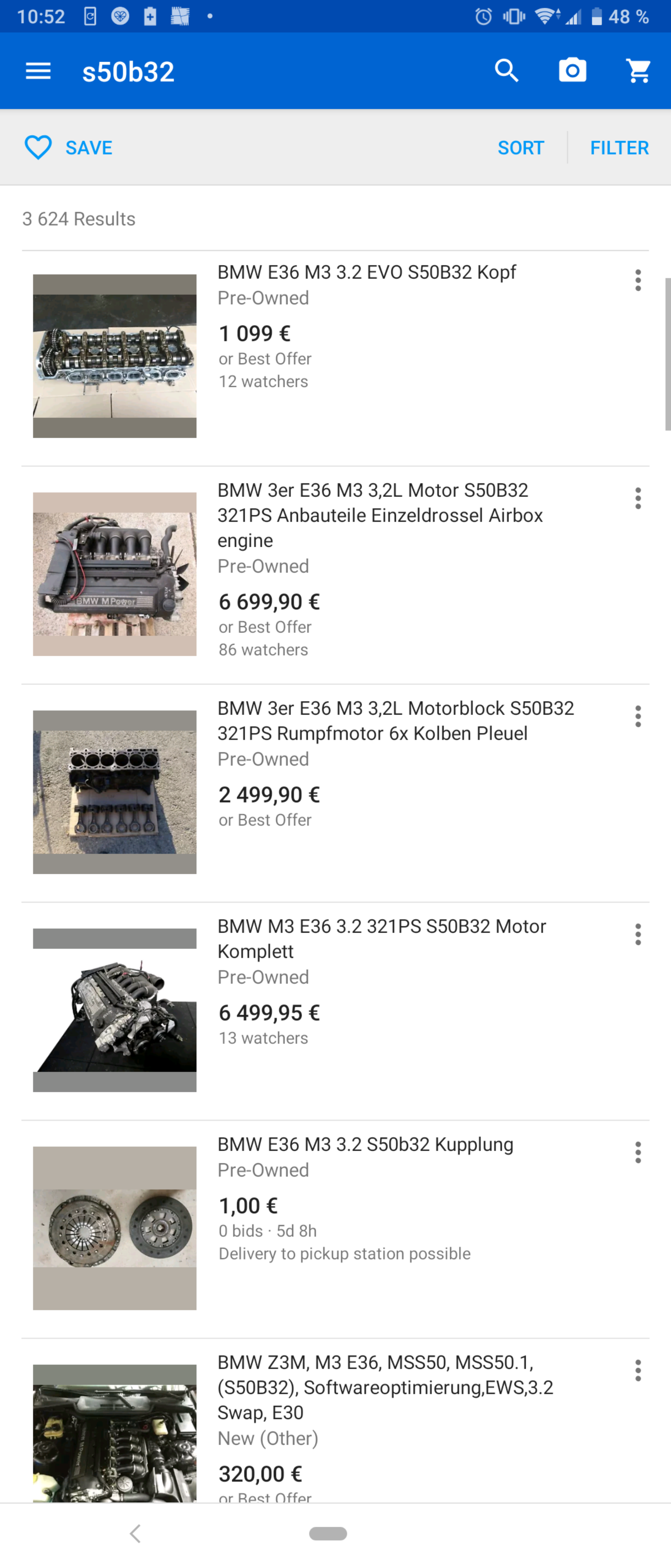Viewport: 671px width, 1568px height.
Task: Show options for MSS50 Softwareoptimierung listing
Action: pyautogui.click(x=638, y=1370)
